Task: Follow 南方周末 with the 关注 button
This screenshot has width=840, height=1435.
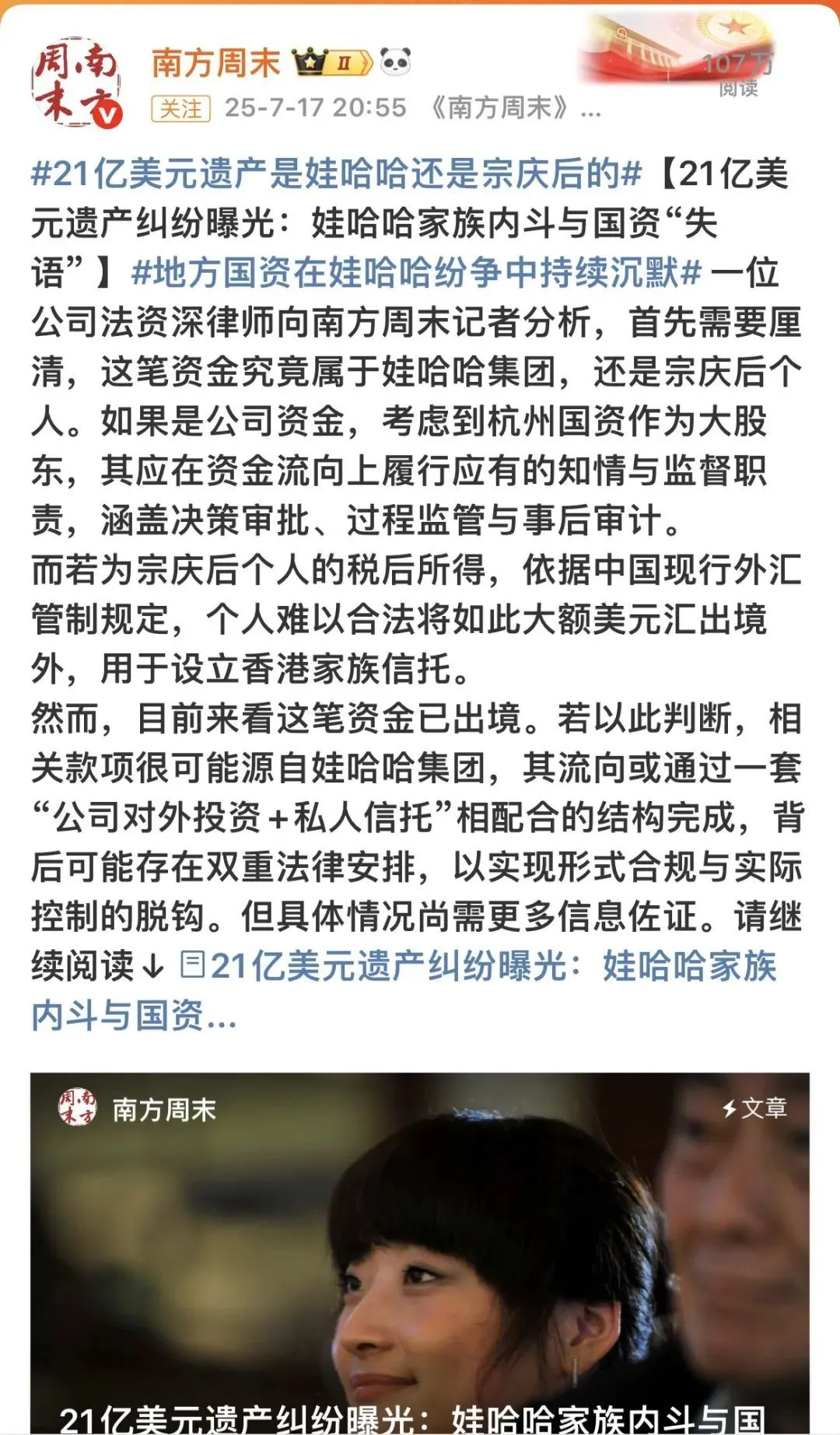Action: click(180, 109)
